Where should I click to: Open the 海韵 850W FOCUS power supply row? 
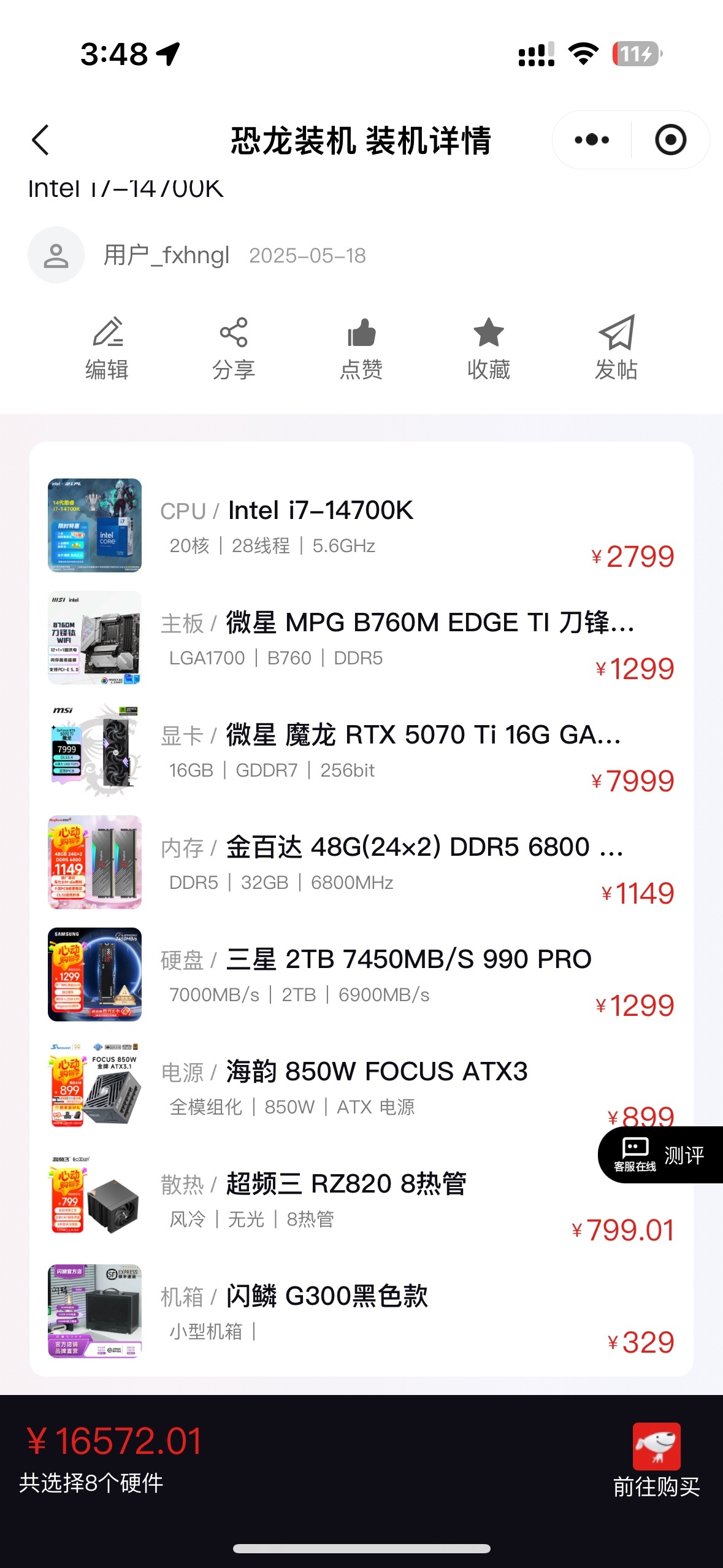361,1087
